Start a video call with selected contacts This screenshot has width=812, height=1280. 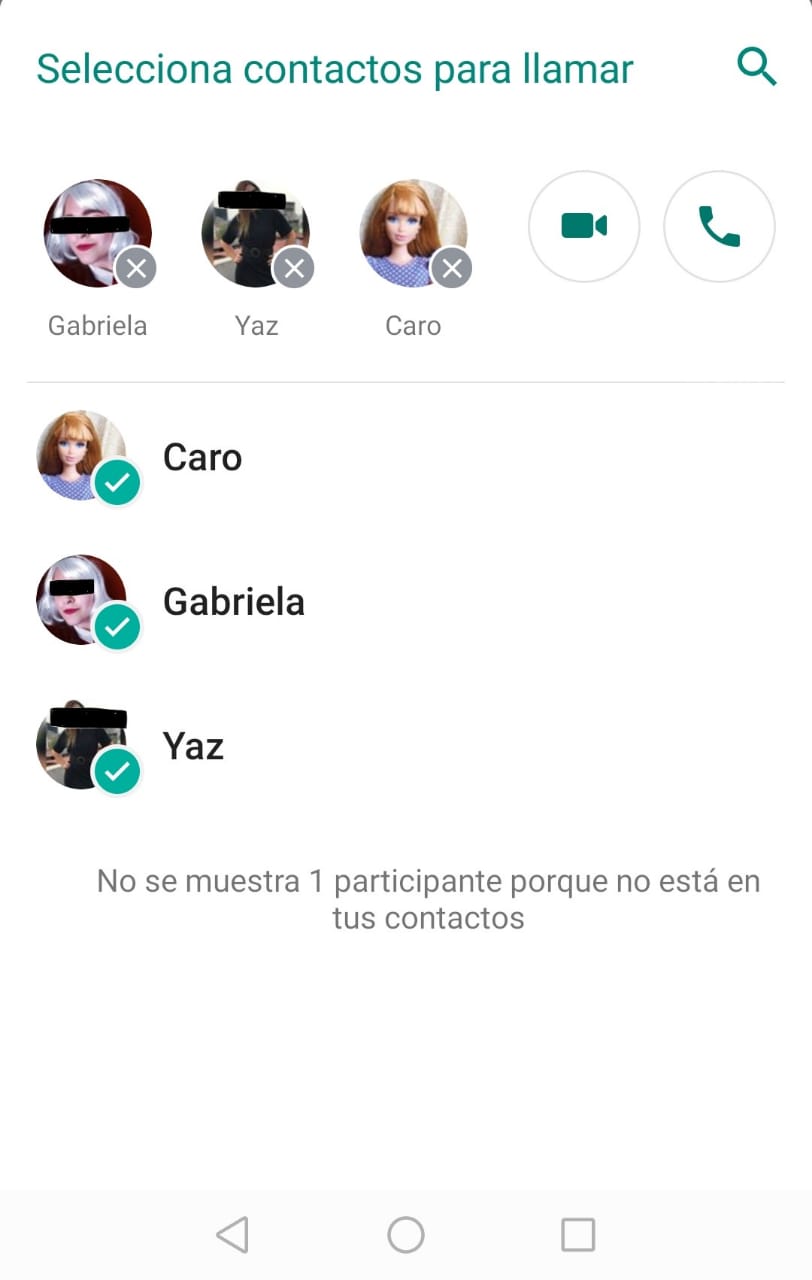584,226
